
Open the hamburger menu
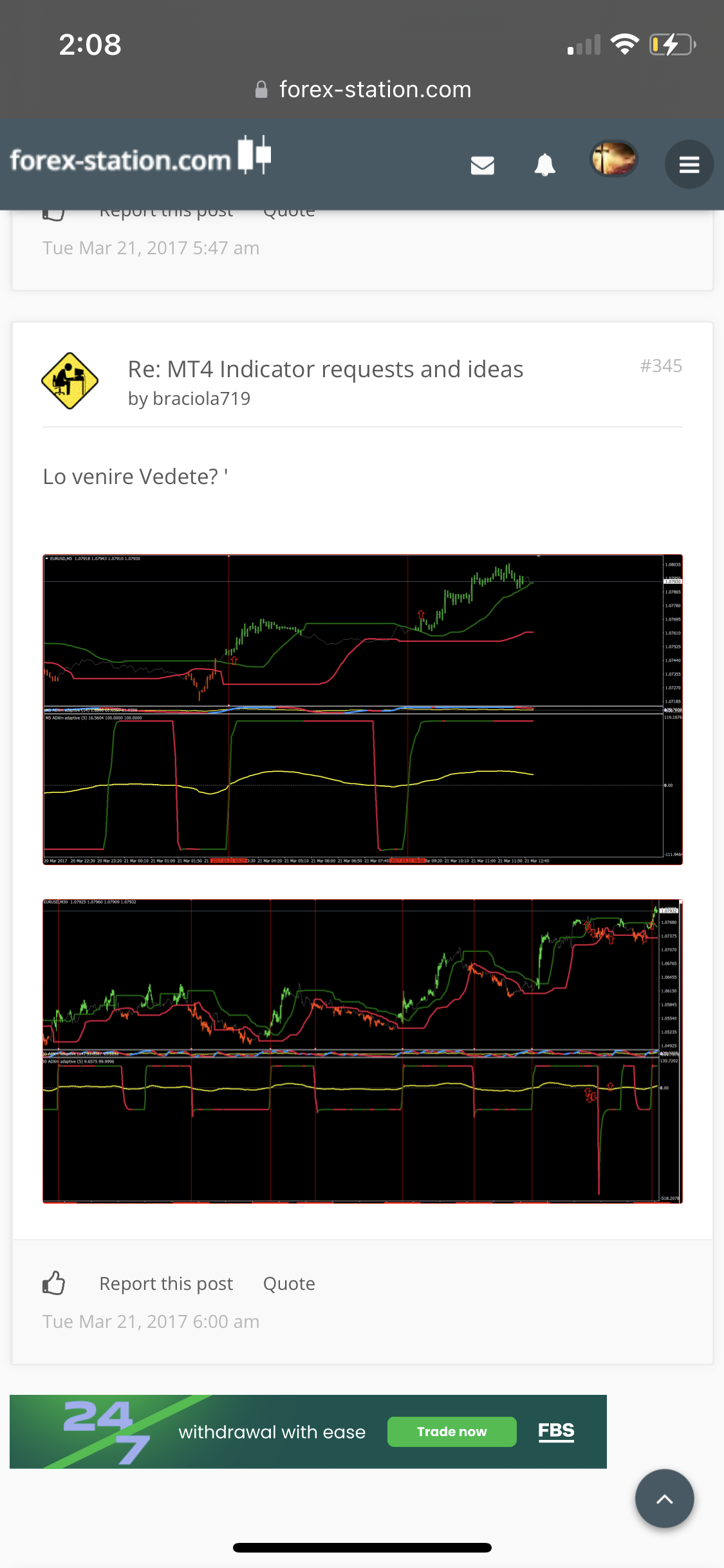pos(689,165)
